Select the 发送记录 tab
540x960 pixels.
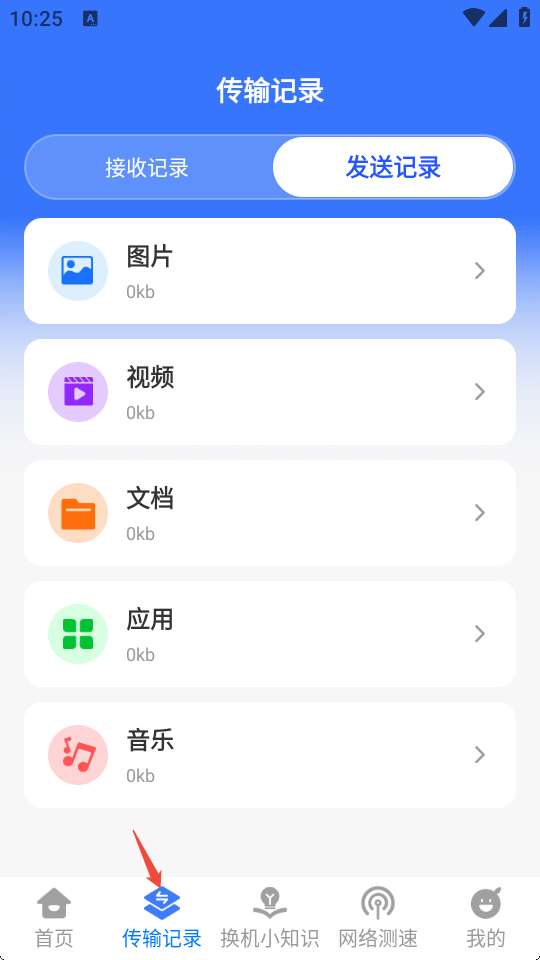(x=392, y=167)
